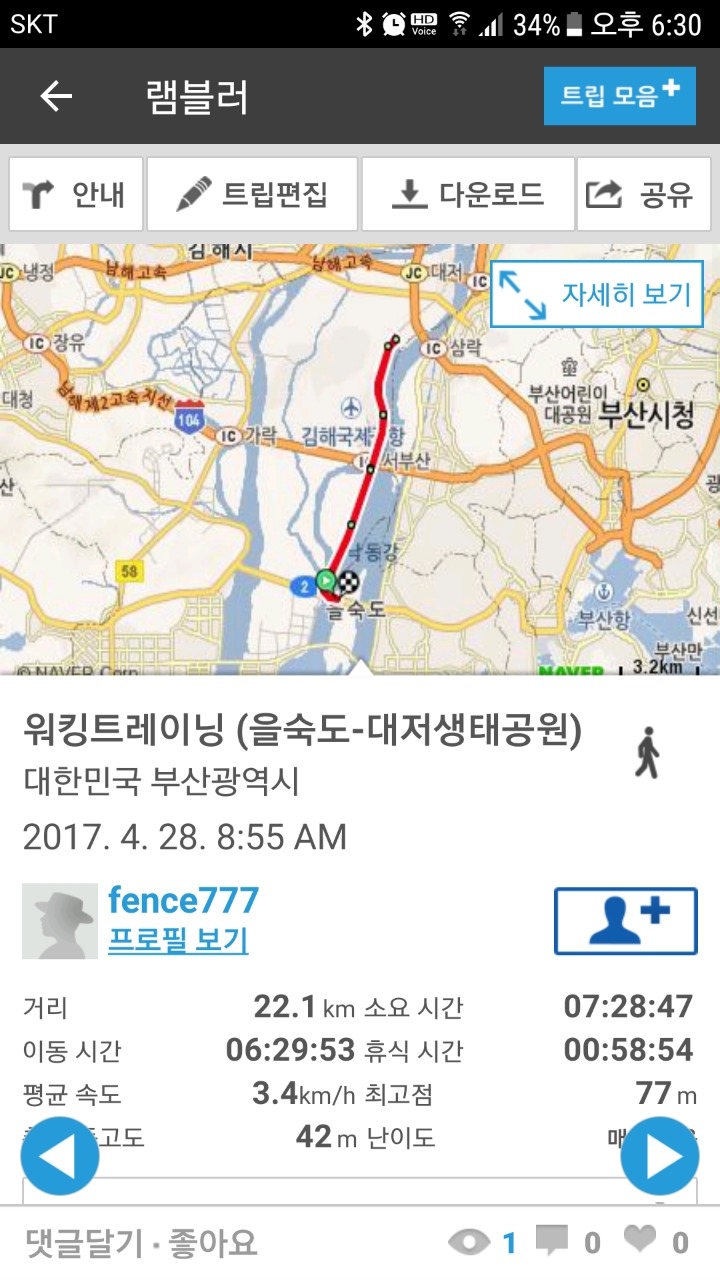Open 안내 directions
This screenshot has width=720, height=1280.
pyautogui.click(x=77, y=194)
